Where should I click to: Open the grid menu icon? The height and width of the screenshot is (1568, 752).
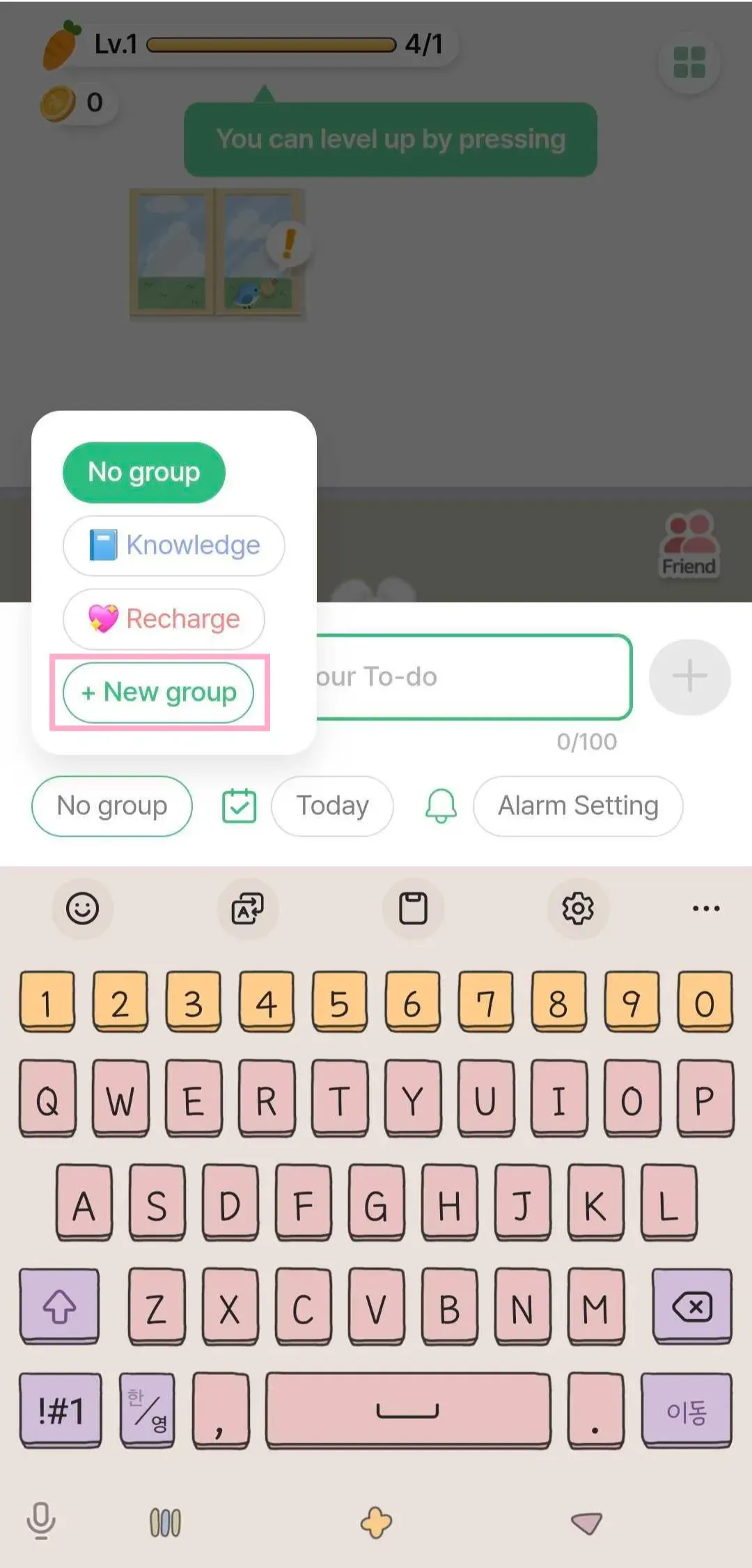689,62
